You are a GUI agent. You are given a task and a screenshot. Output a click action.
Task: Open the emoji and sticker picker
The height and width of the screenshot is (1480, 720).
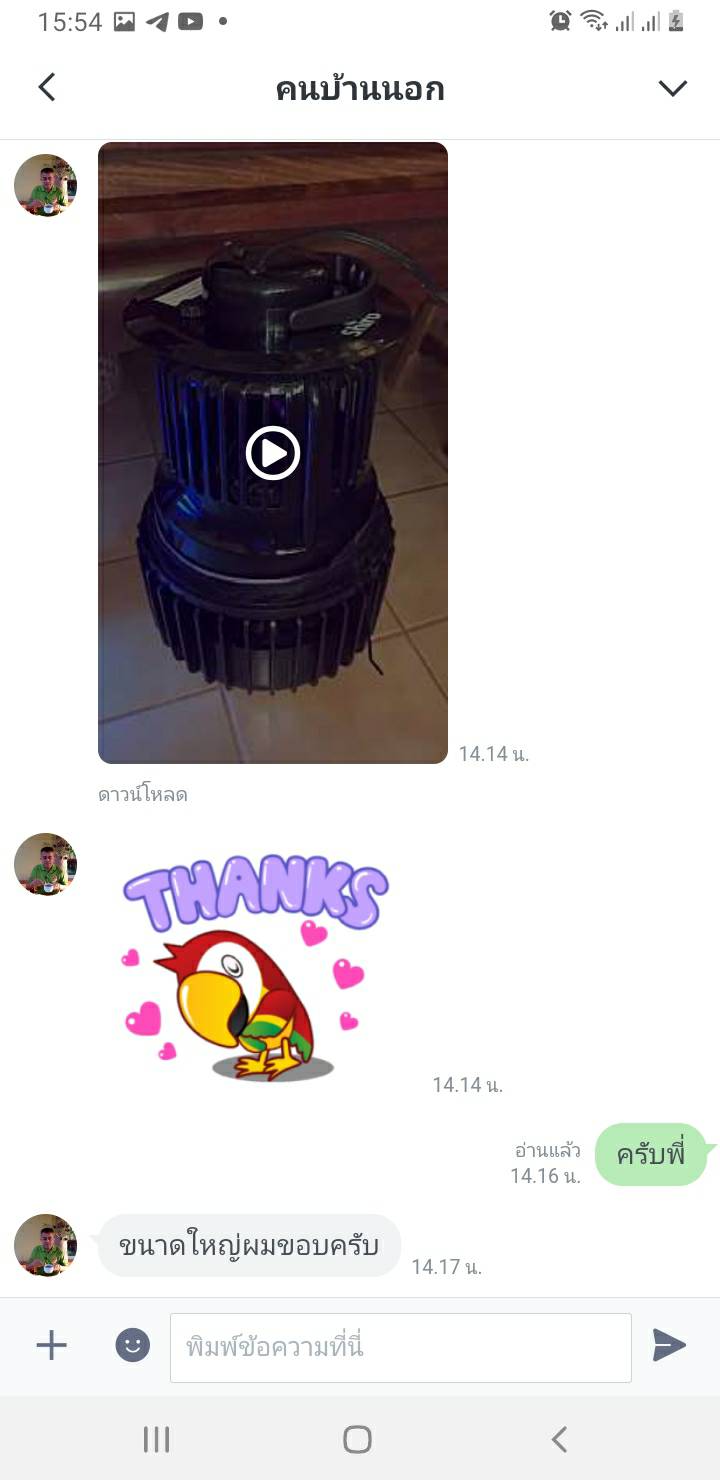click(132, 1345)
